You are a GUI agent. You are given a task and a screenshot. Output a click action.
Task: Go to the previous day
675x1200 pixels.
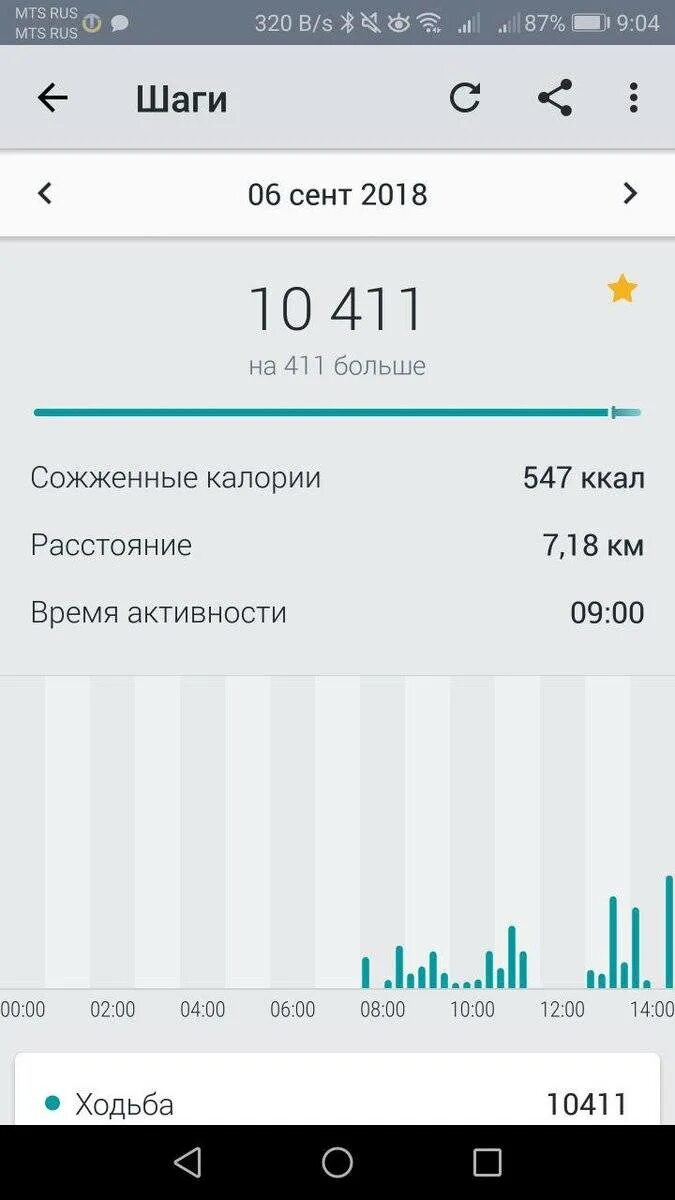[44, 193]
